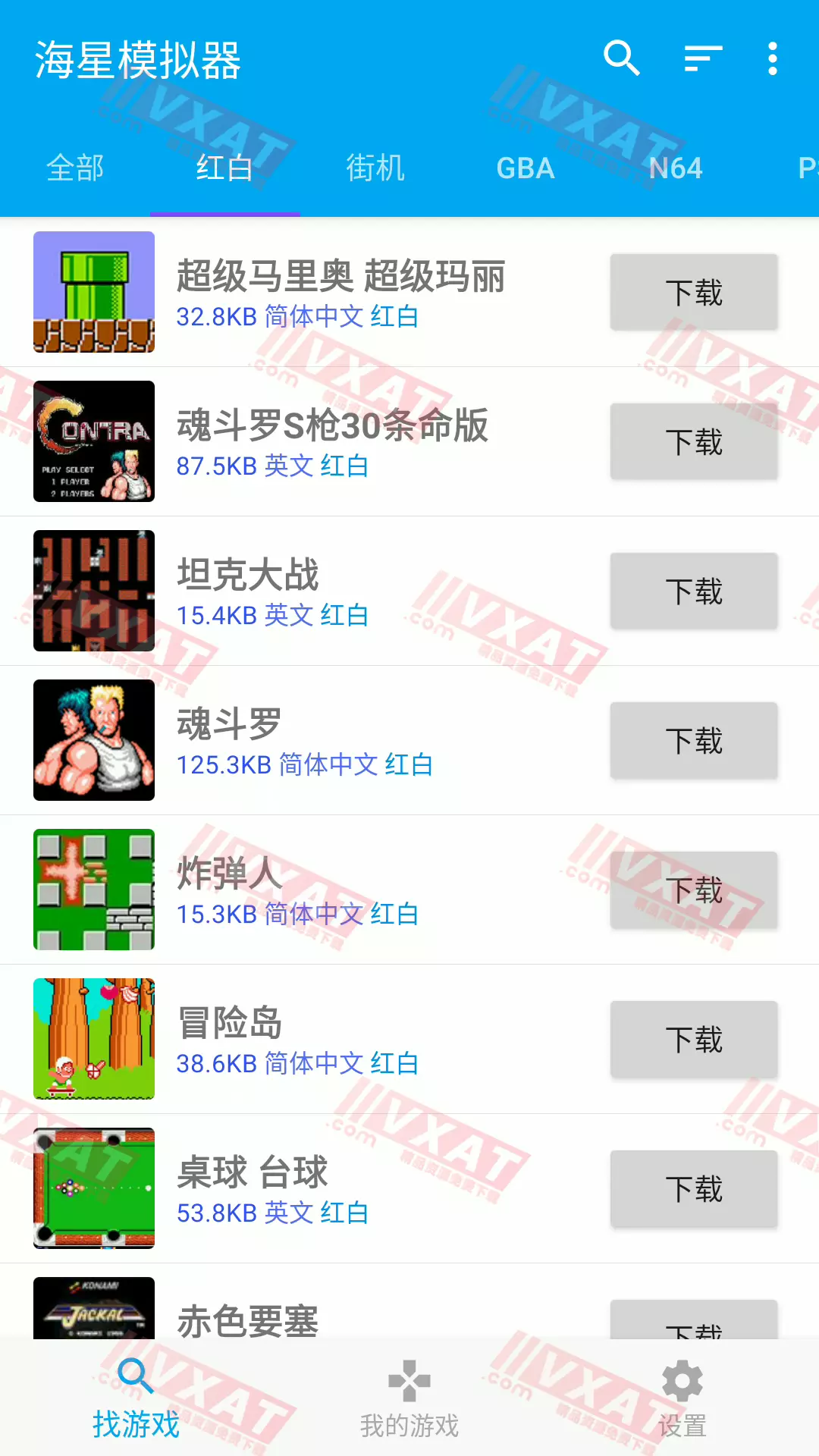Image resolution: width=819 pixels, height=1456 pixels.
Task: Click the 桌球 台球 billiards thumbnail
Action: (x=93, y=1189)
